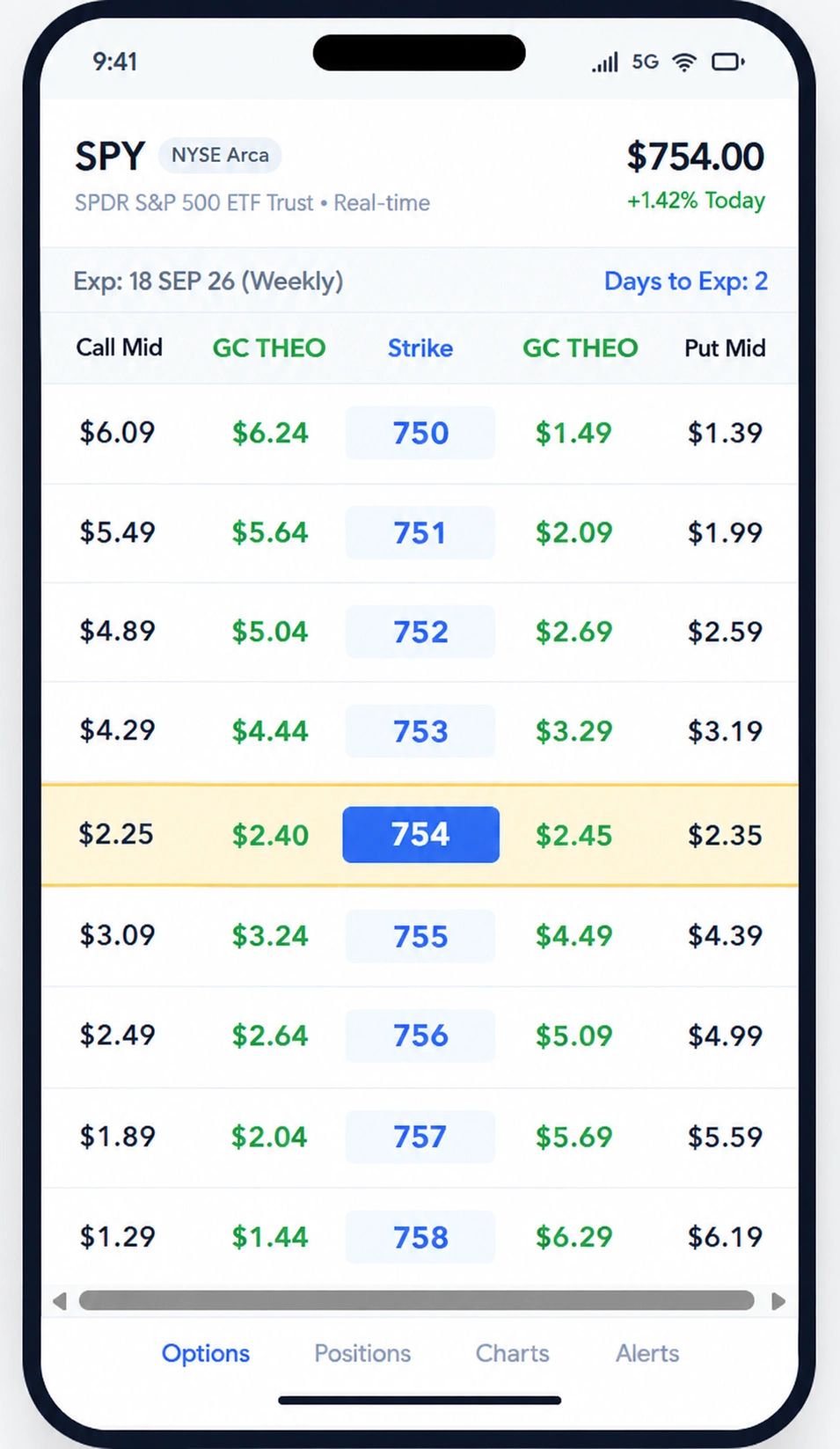Pick the 755 strike
Viewport: 840px width, 1449px height.
(420, 936)
